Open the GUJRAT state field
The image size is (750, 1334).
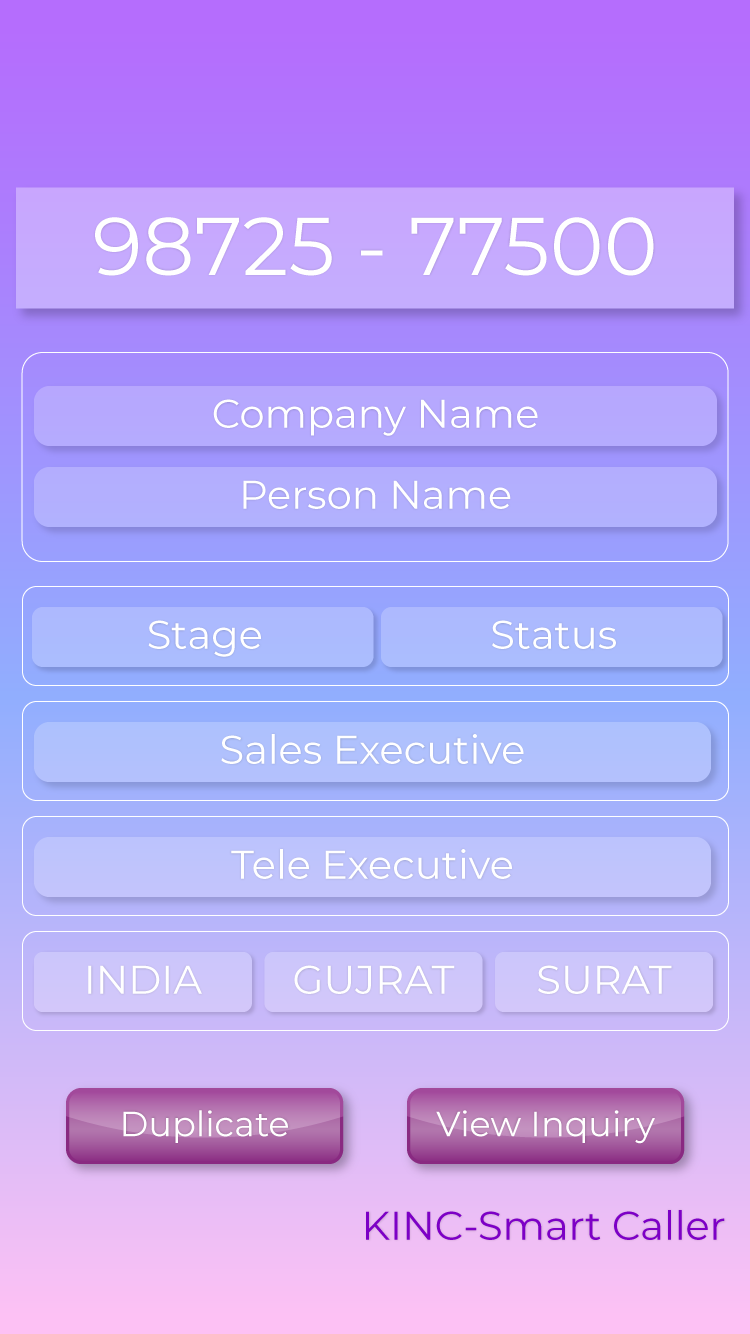click(x=373, y=981)
